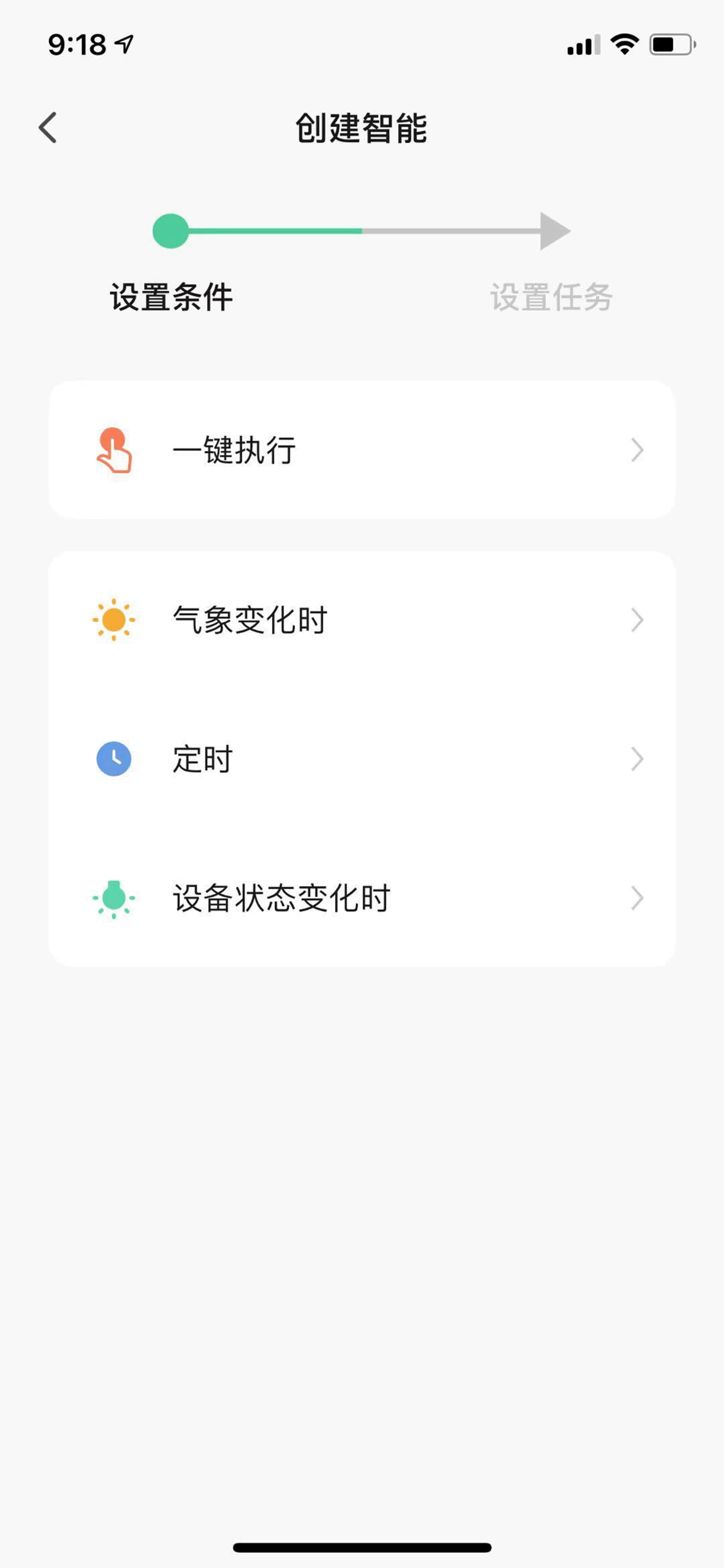The width and height of the screenshot is (724, 1568).
Task: Go back from 创建智能 screen
Action: (x=47, y=128)
